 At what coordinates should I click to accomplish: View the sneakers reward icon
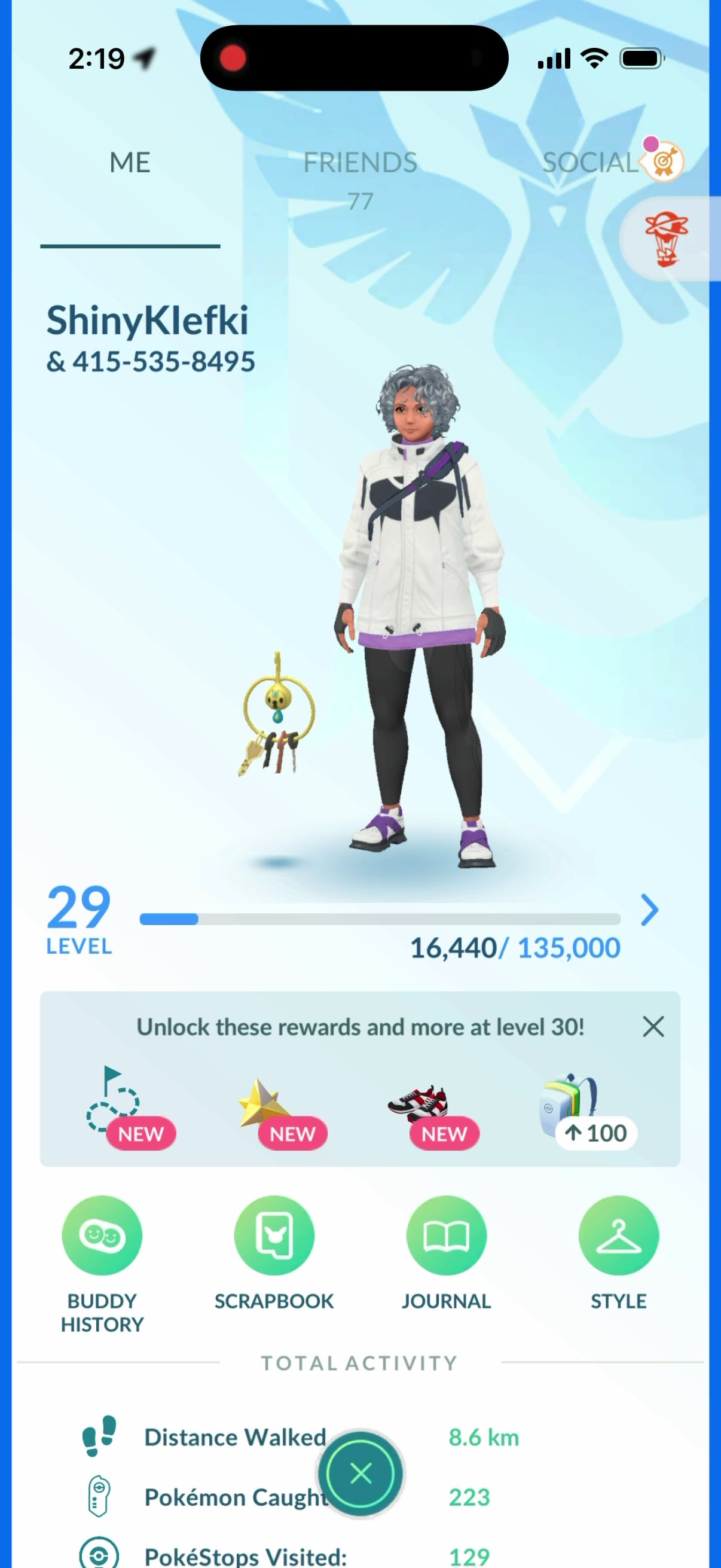coord(418,1101)
